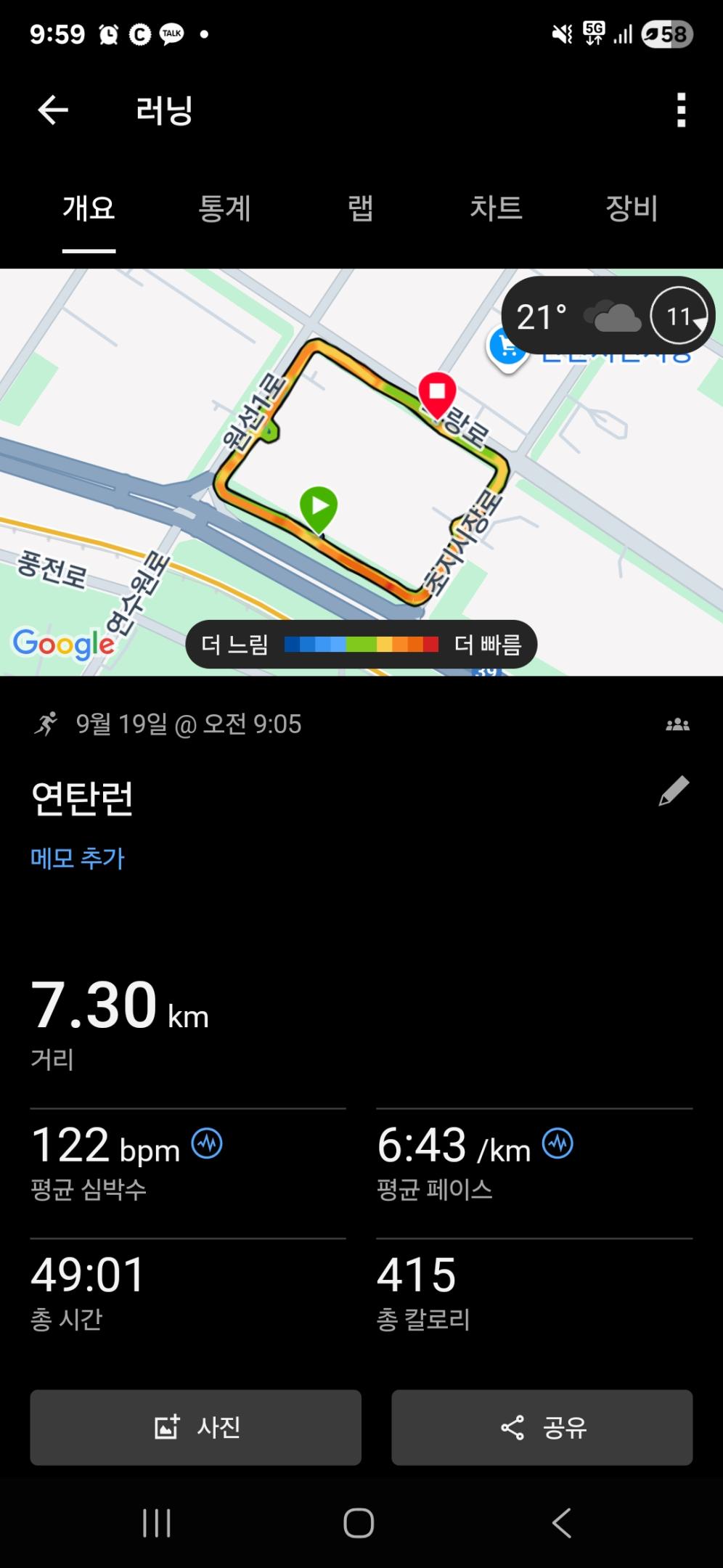
Task: Tap the 메모 추가 link
Action: (x=78, y=859)
